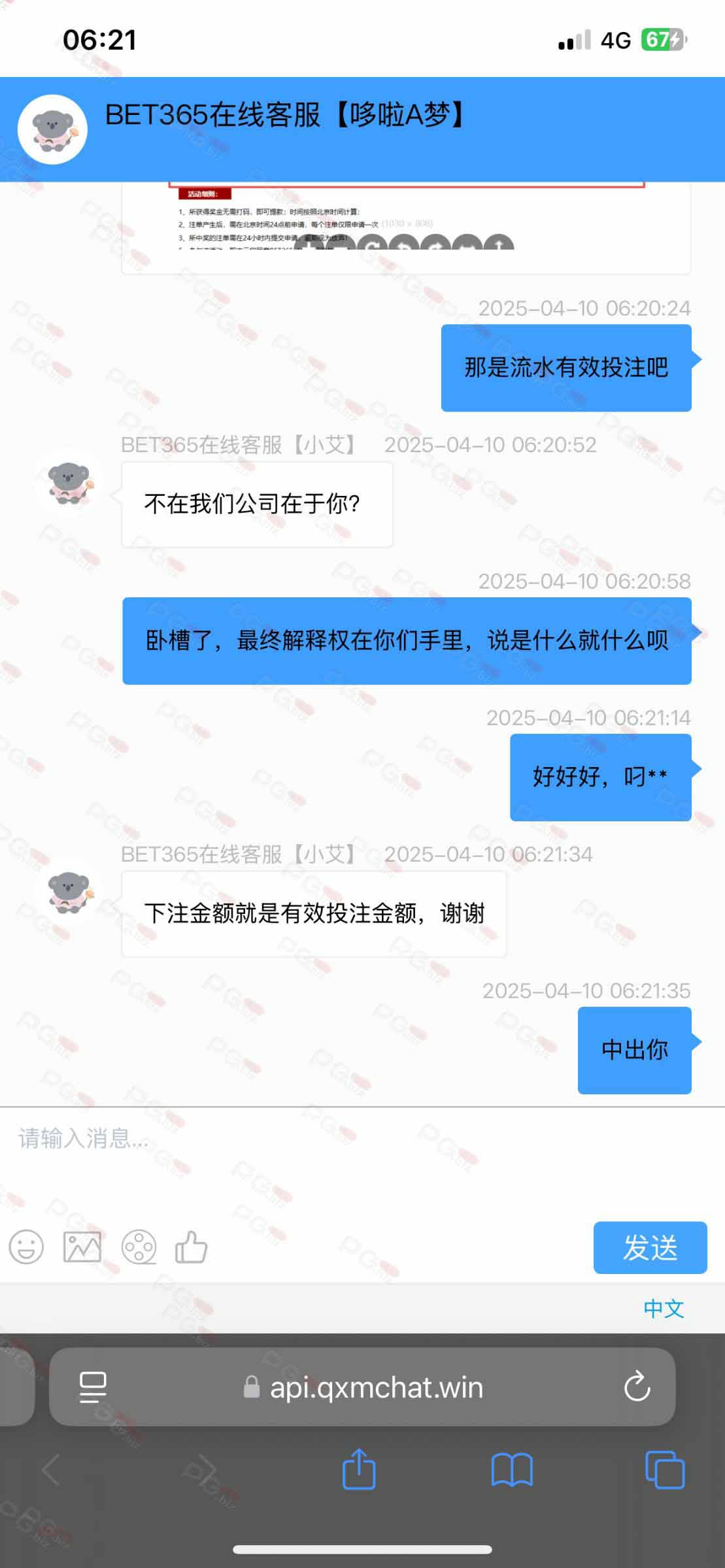Switch language via 中文 link
Image resolution: width=725 pixels, height=1568 pixels.
tap(664, 1309)
